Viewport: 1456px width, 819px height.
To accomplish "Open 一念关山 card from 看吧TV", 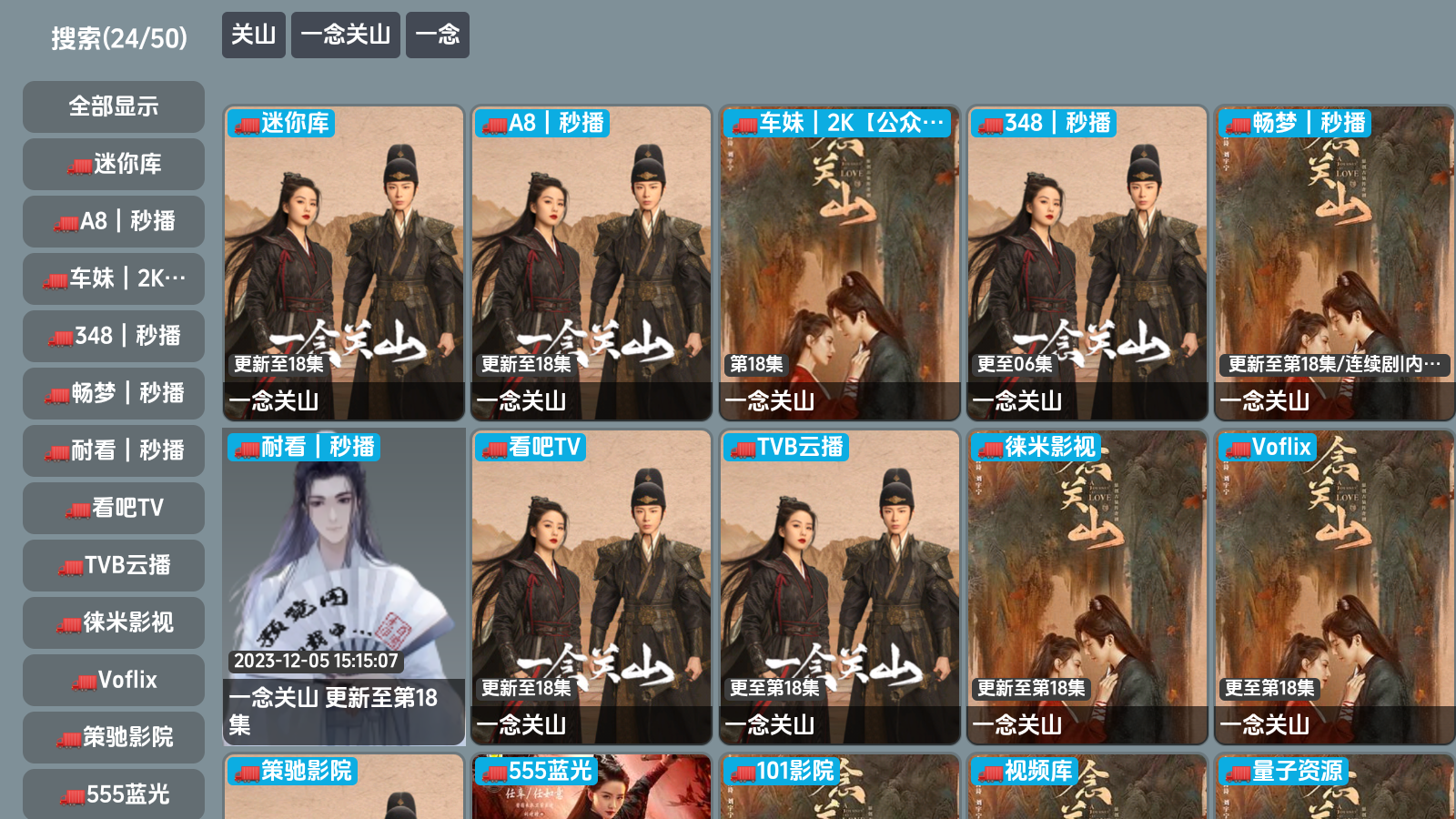I will pos(591,587).
